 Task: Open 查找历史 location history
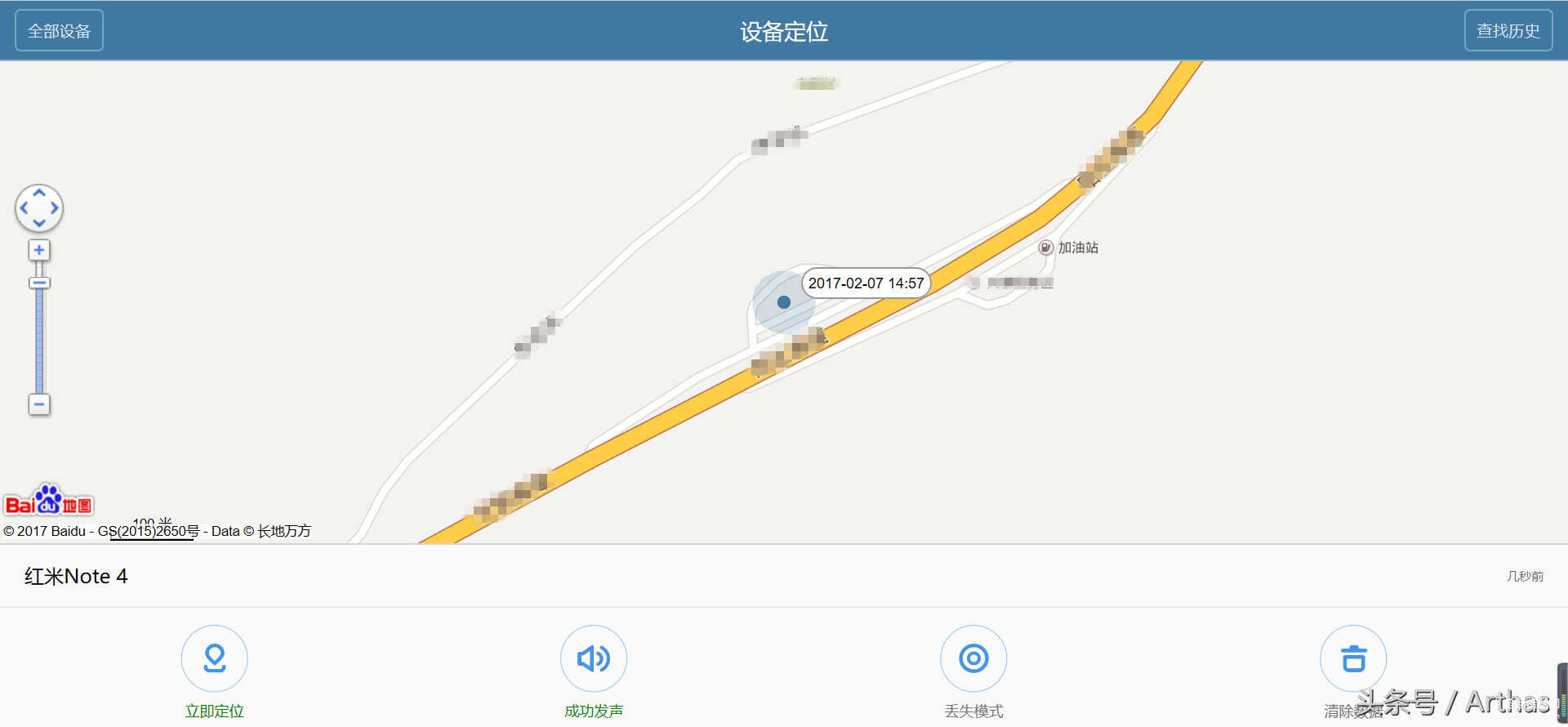click(1508, 31)
